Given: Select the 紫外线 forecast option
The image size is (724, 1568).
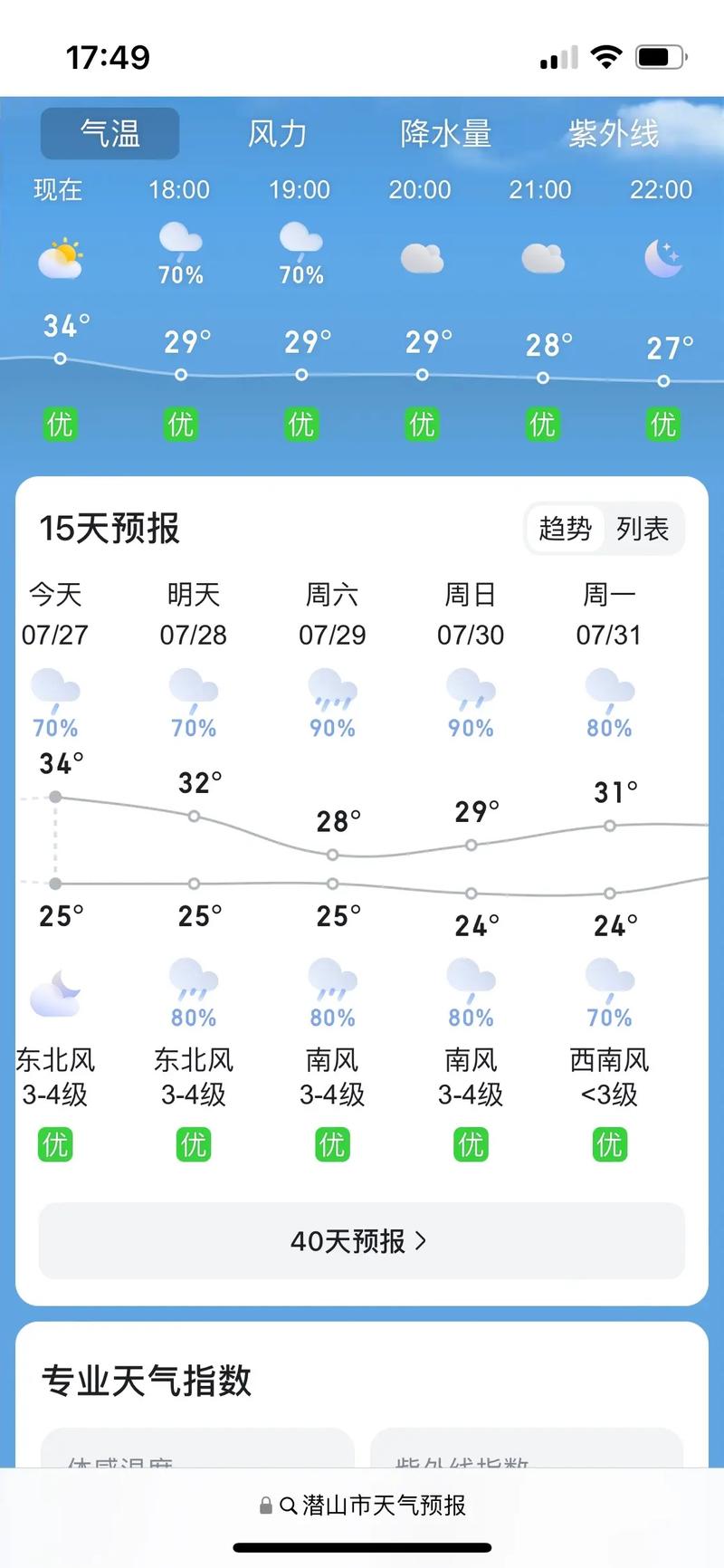Looking at the screenshot, I should (614, 132).
